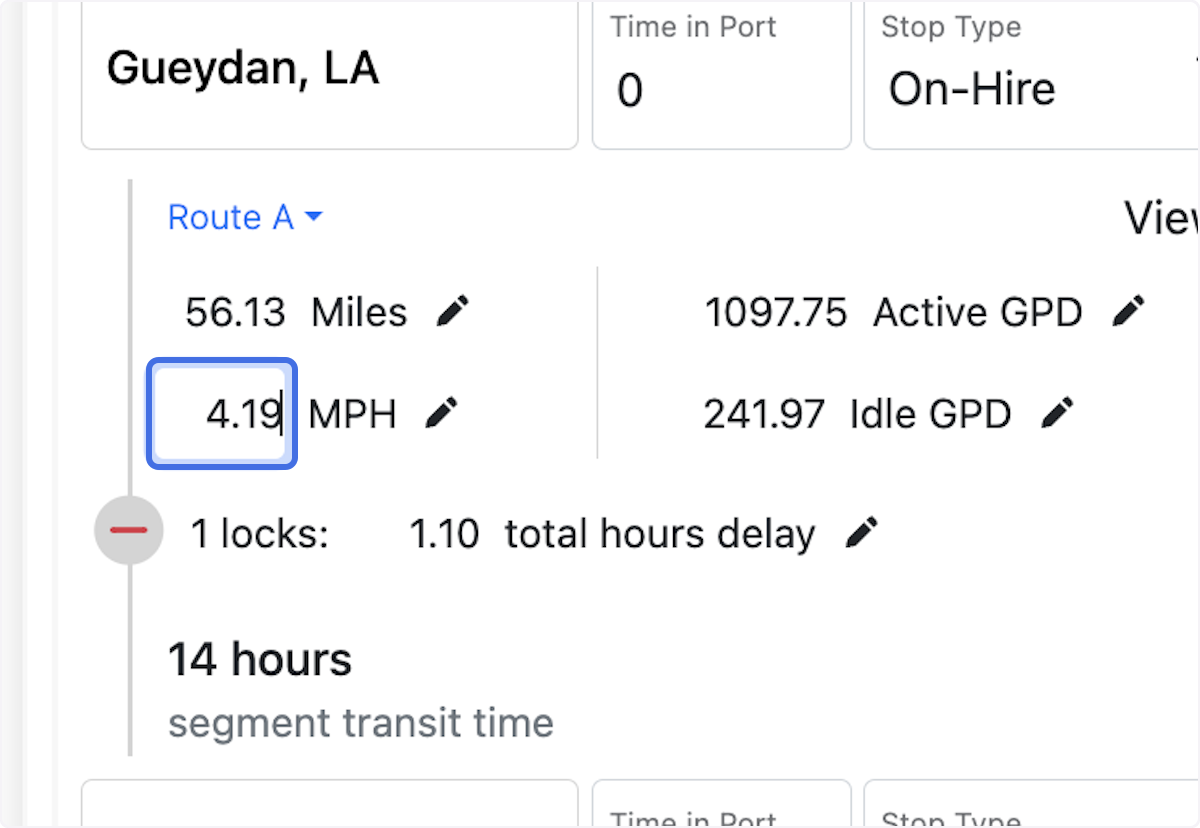This screenshot has width=1200, height=828.
Task: Open the Route A dropdown
Action: coord(245,217)
